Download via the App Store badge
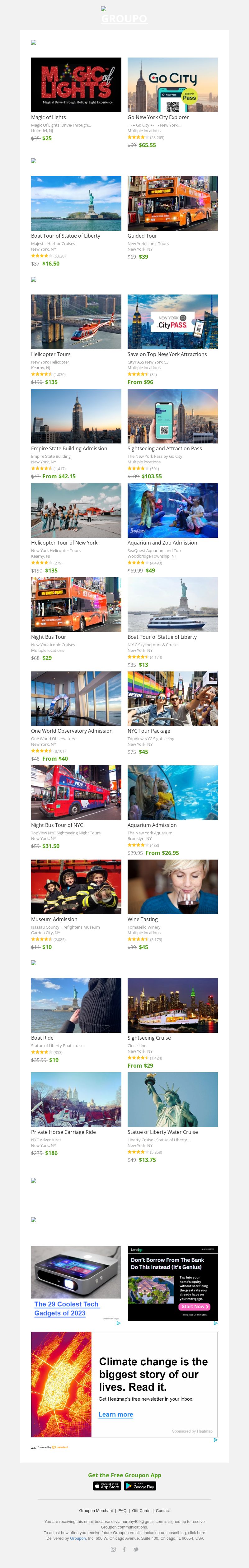The image size is (249, 1568). [x=107, y=1486]
